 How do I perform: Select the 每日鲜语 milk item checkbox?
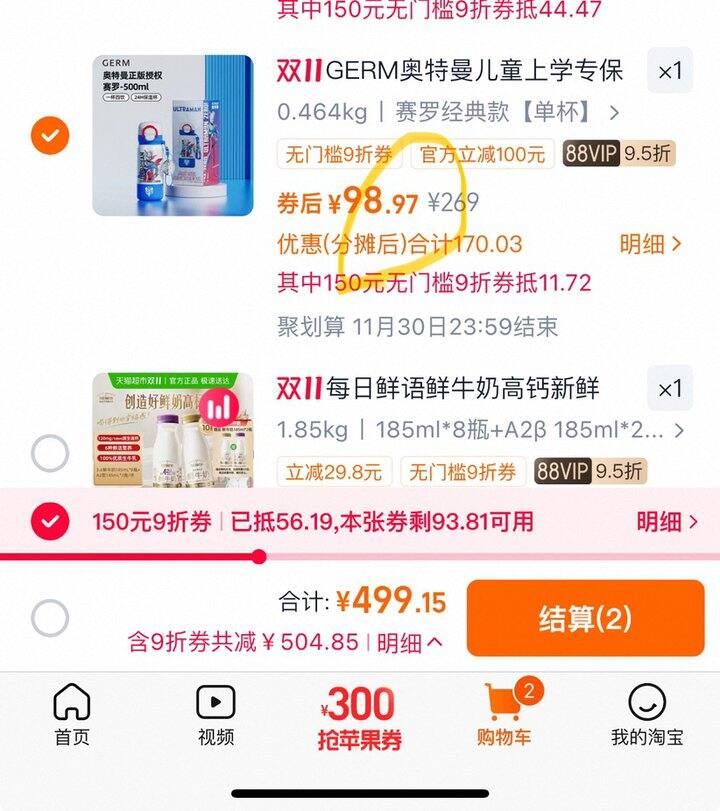pos(50,454)
